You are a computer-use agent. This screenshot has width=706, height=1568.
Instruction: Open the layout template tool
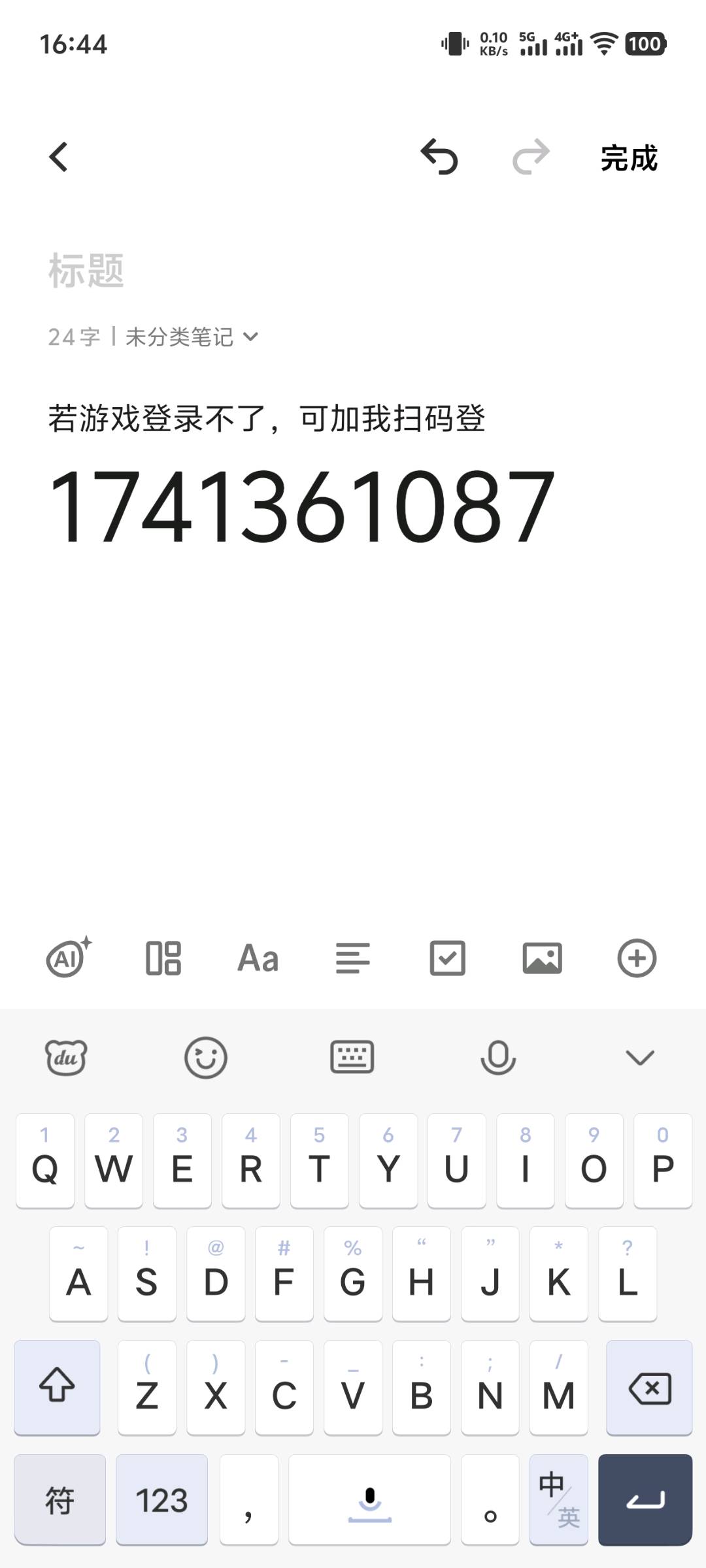[x=163, y=958]
